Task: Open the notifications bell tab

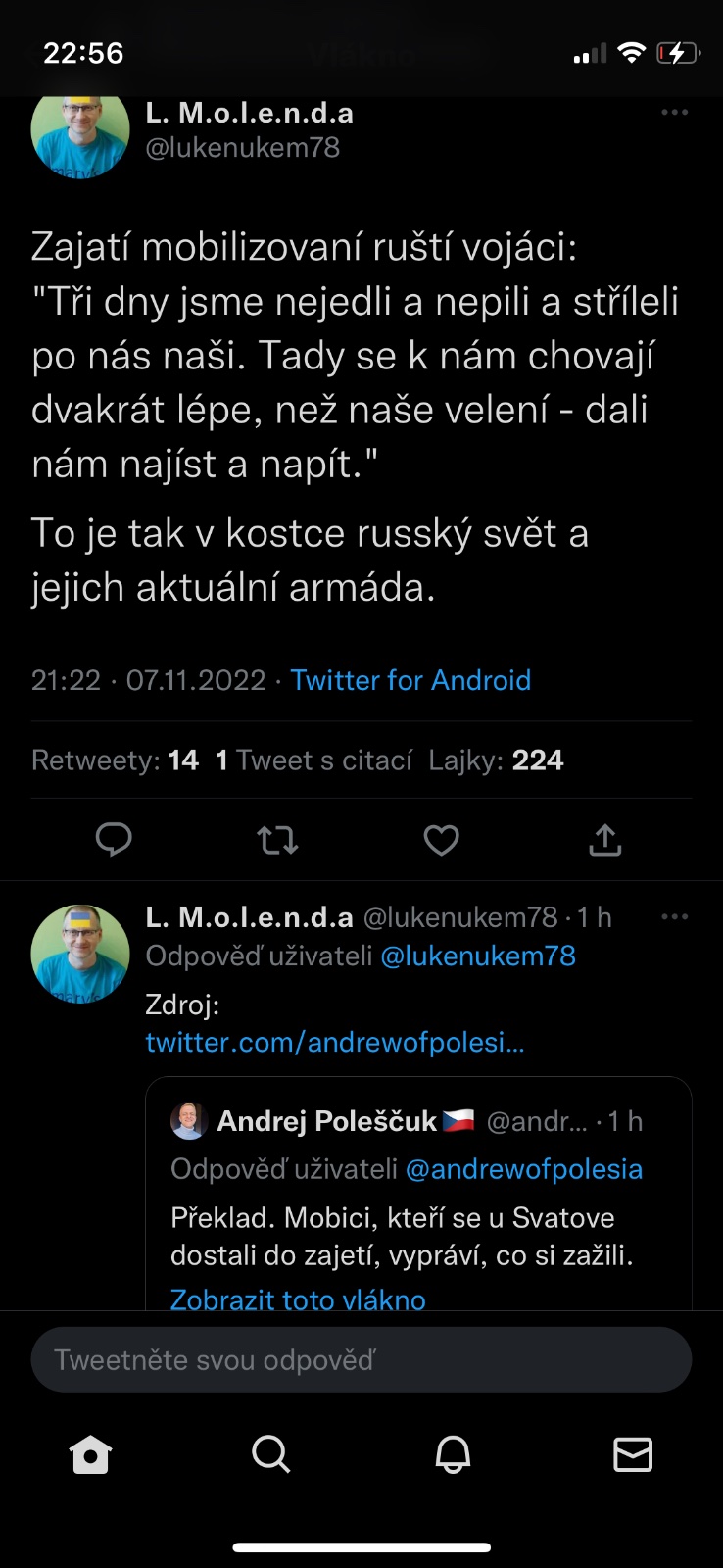Action: (452, 1454)
